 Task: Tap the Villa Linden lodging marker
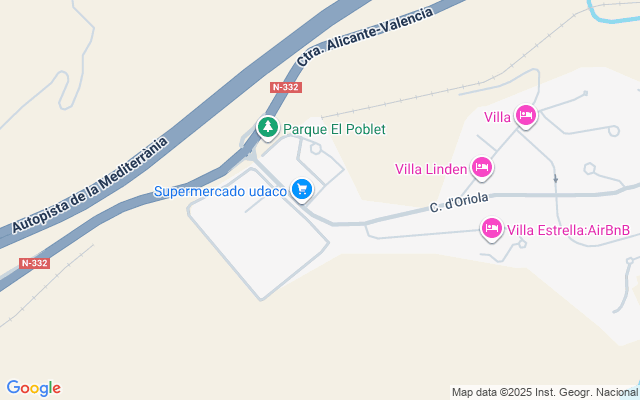482,167
